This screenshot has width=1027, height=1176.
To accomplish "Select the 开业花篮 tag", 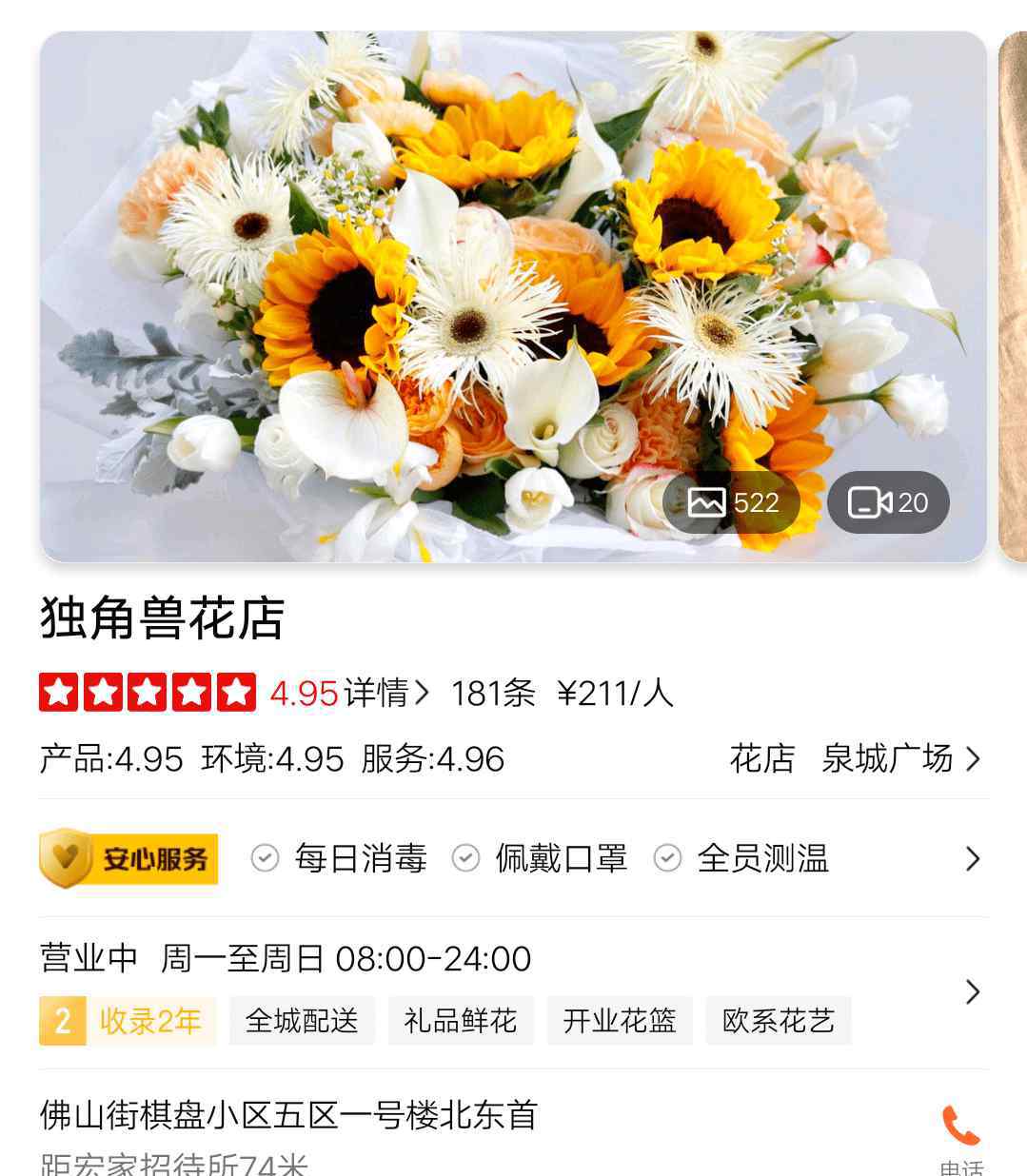I will point(620,1021).
